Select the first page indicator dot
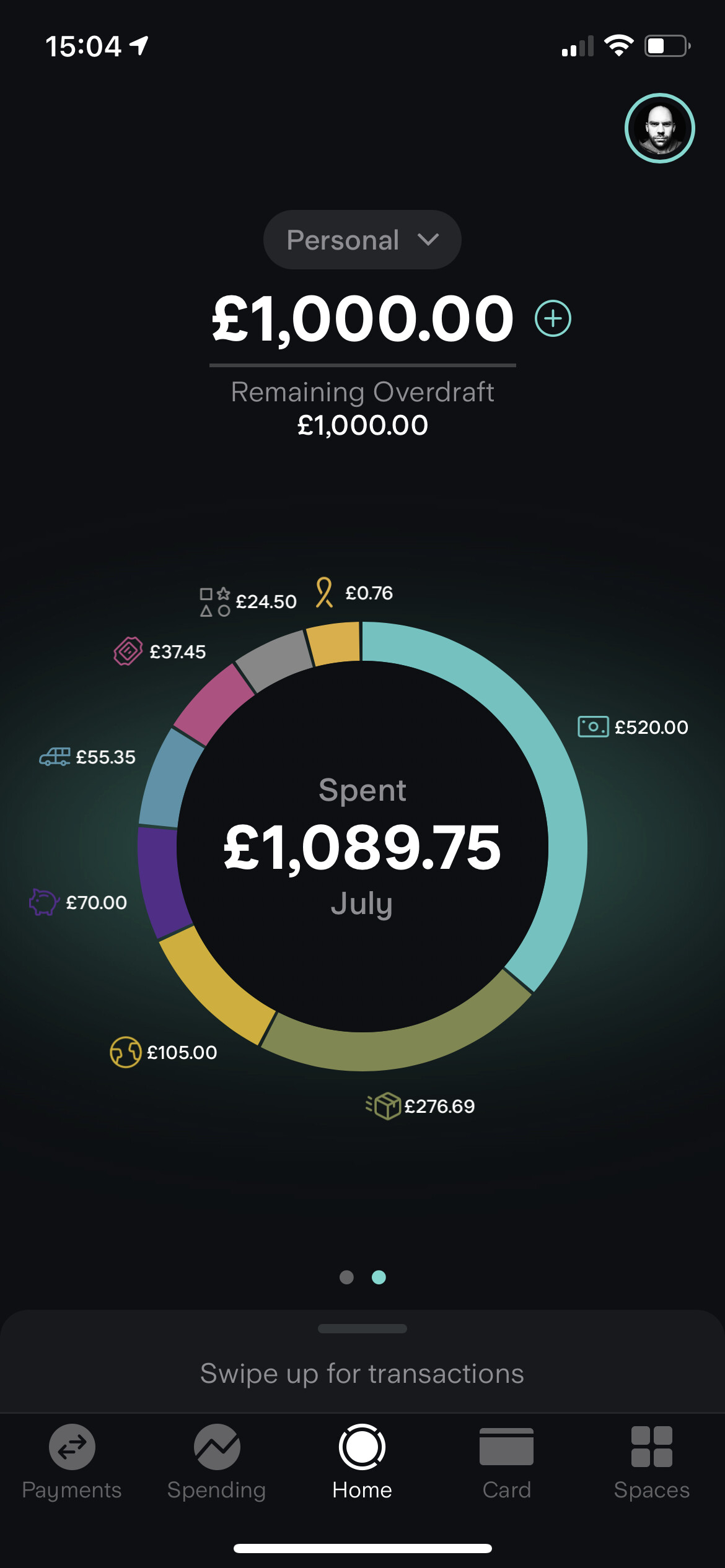The height and width of the screenshot is (1568, 725). pyautogui.click(x=346, y=1277)
